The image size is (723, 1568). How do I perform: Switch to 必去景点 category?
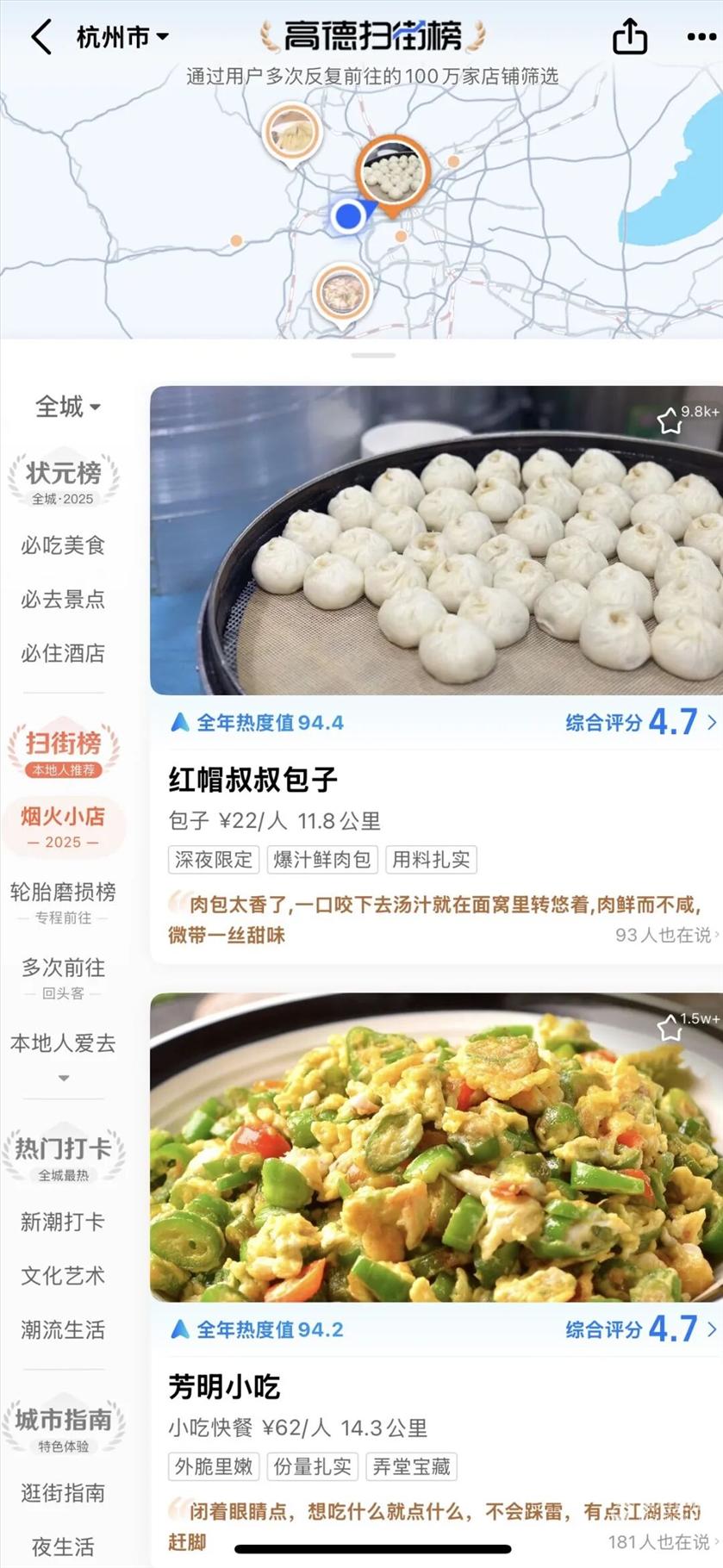(63, 600)
